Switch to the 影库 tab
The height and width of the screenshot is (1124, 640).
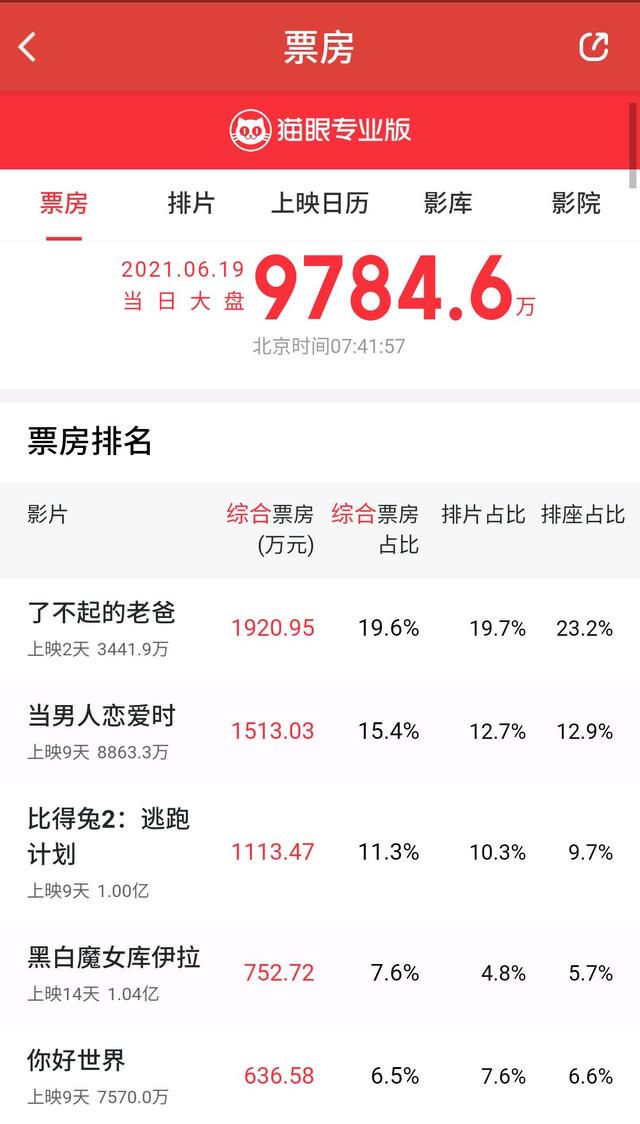click(448, 203)
